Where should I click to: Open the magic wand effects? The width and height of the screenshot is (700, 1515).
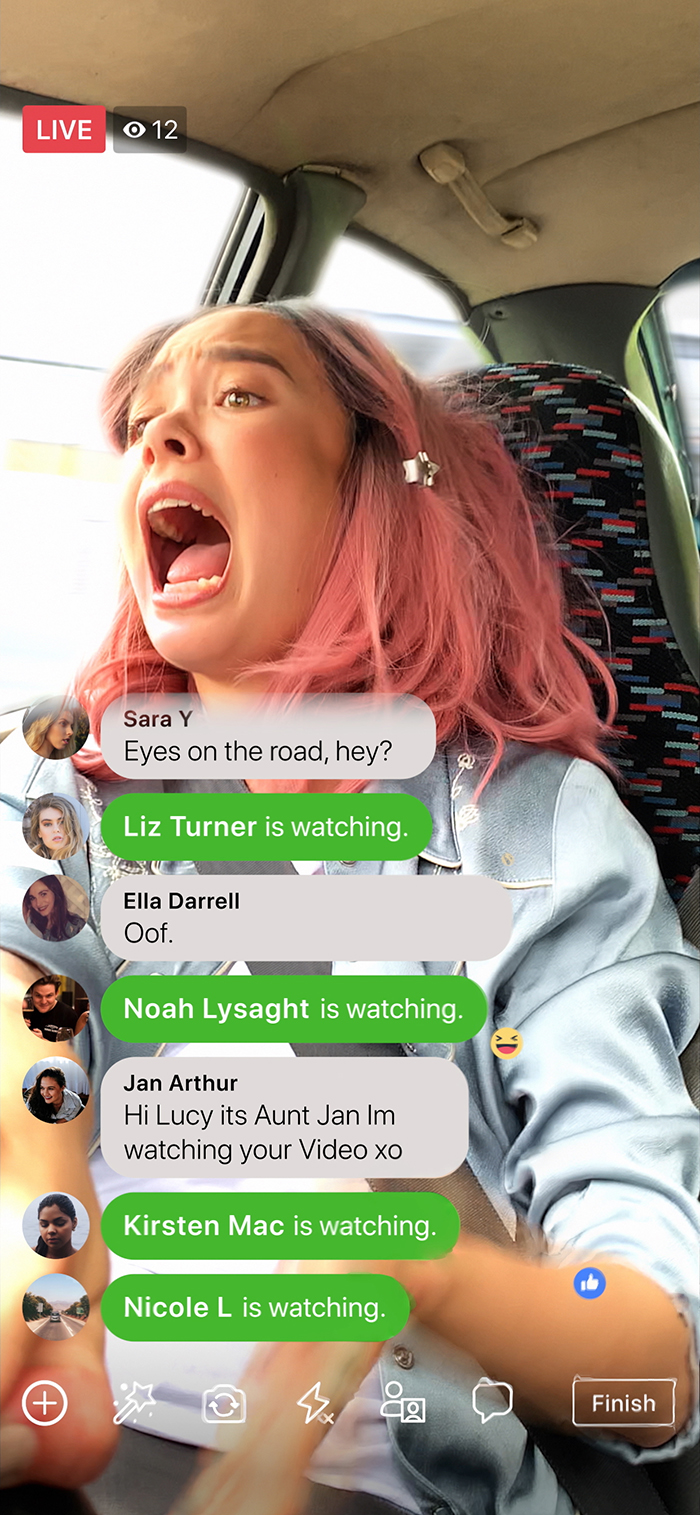134,1403
